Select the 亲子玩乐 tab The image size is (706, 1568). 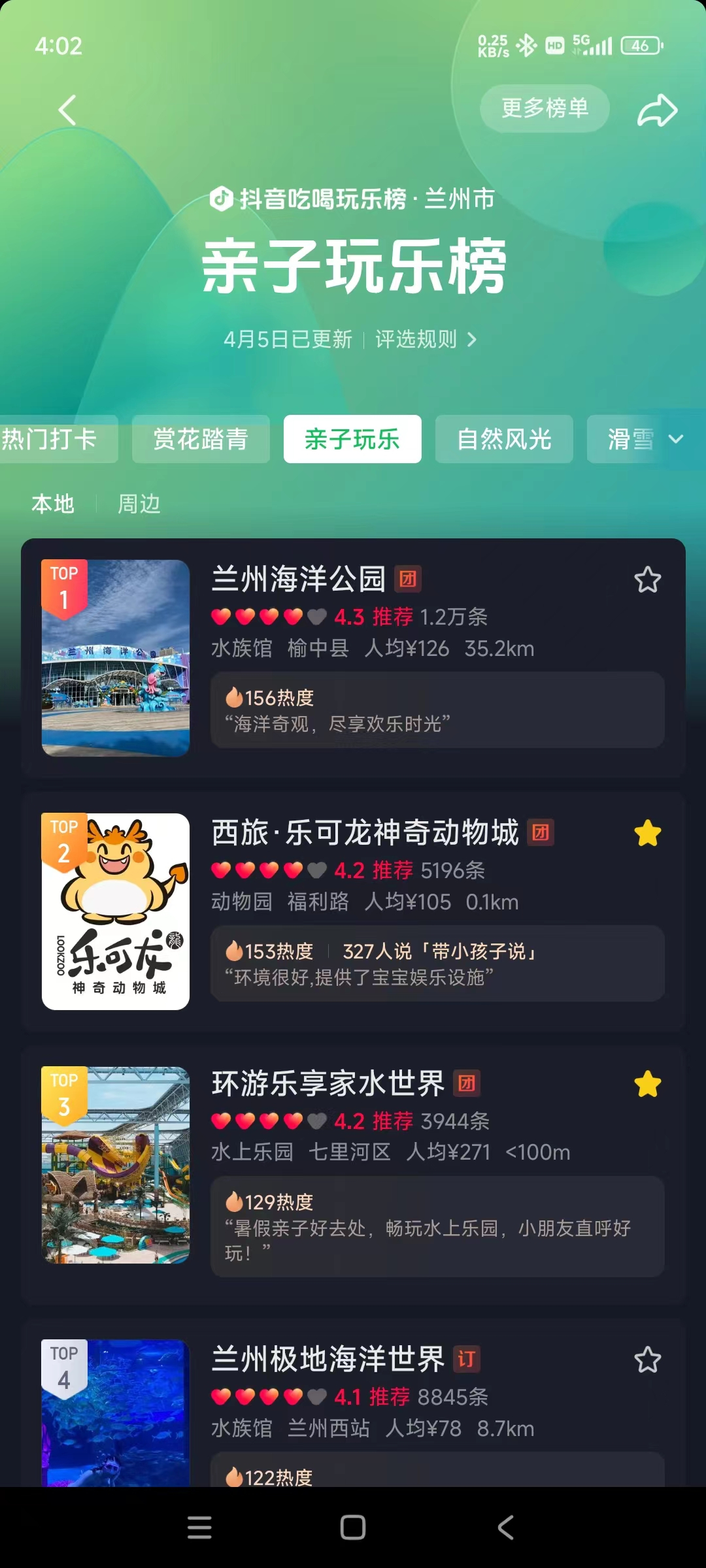click(x=352, y=439)
